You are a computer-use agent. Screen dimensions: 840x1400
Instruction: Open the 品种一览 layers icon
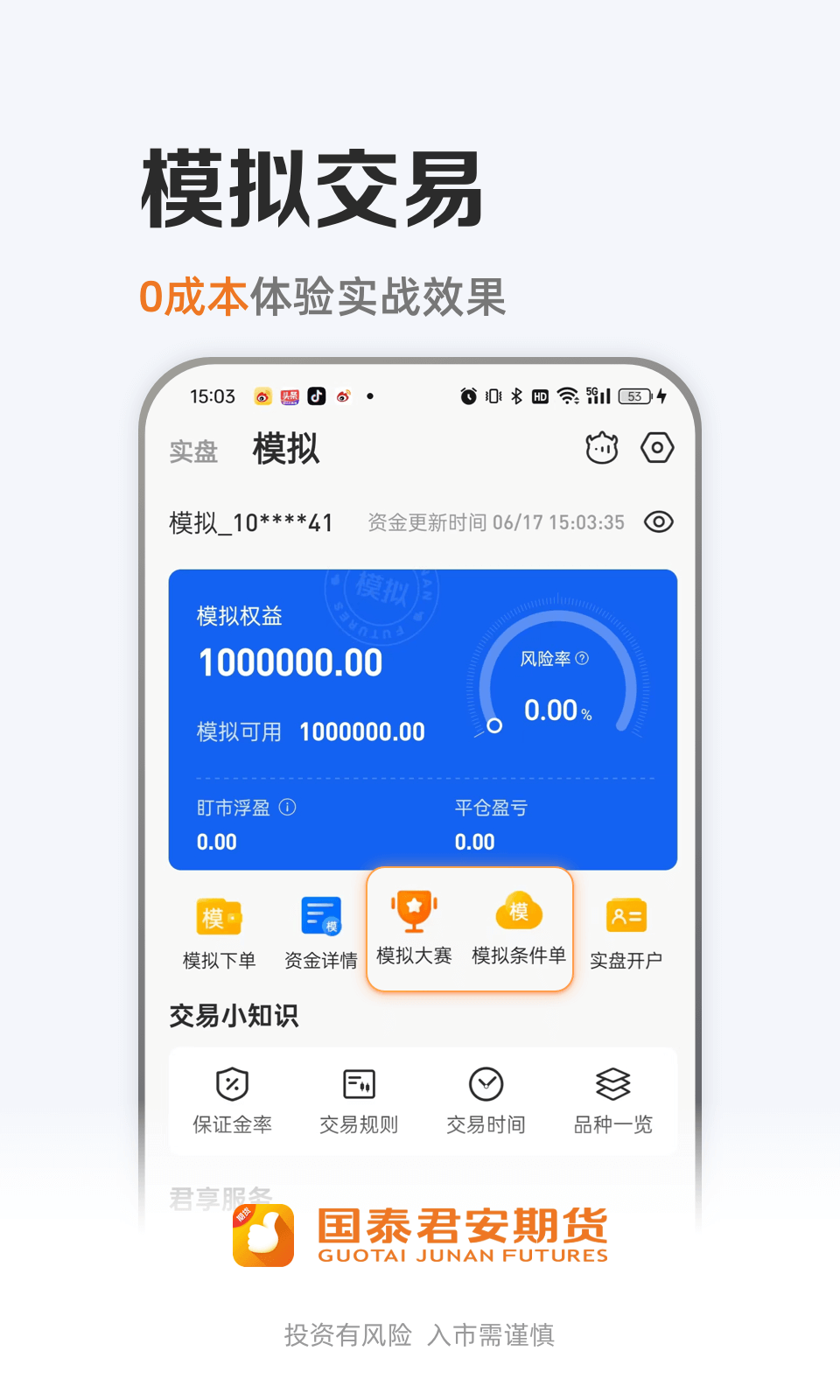[612, 1085]
